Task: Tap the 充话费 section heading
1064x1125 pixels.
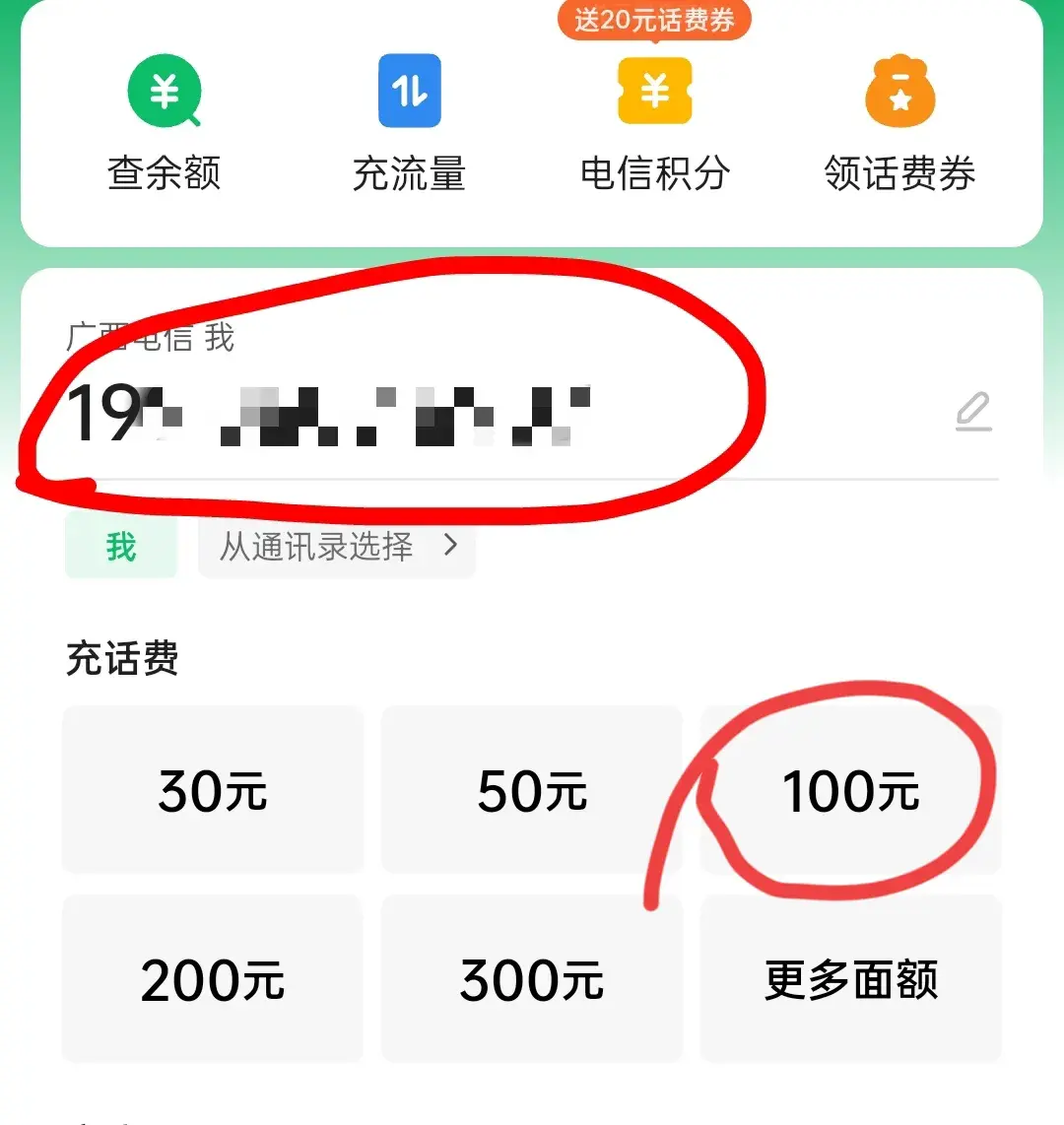Action: click(120, 660)
